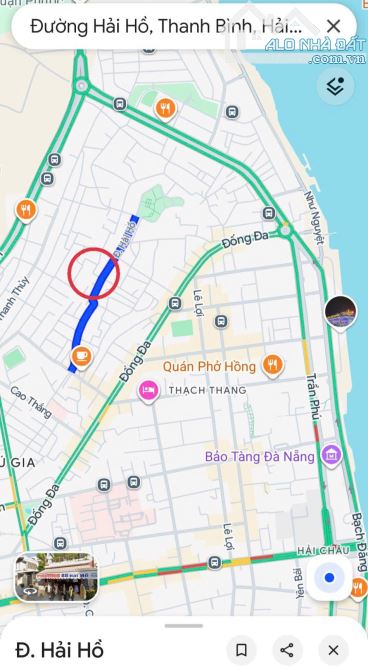Image resolution: width=368 pixels, height=670 pixels.
Task: Select the Bảo Tàng Đà Nẵng museum pin
Action: coord(332,455)
